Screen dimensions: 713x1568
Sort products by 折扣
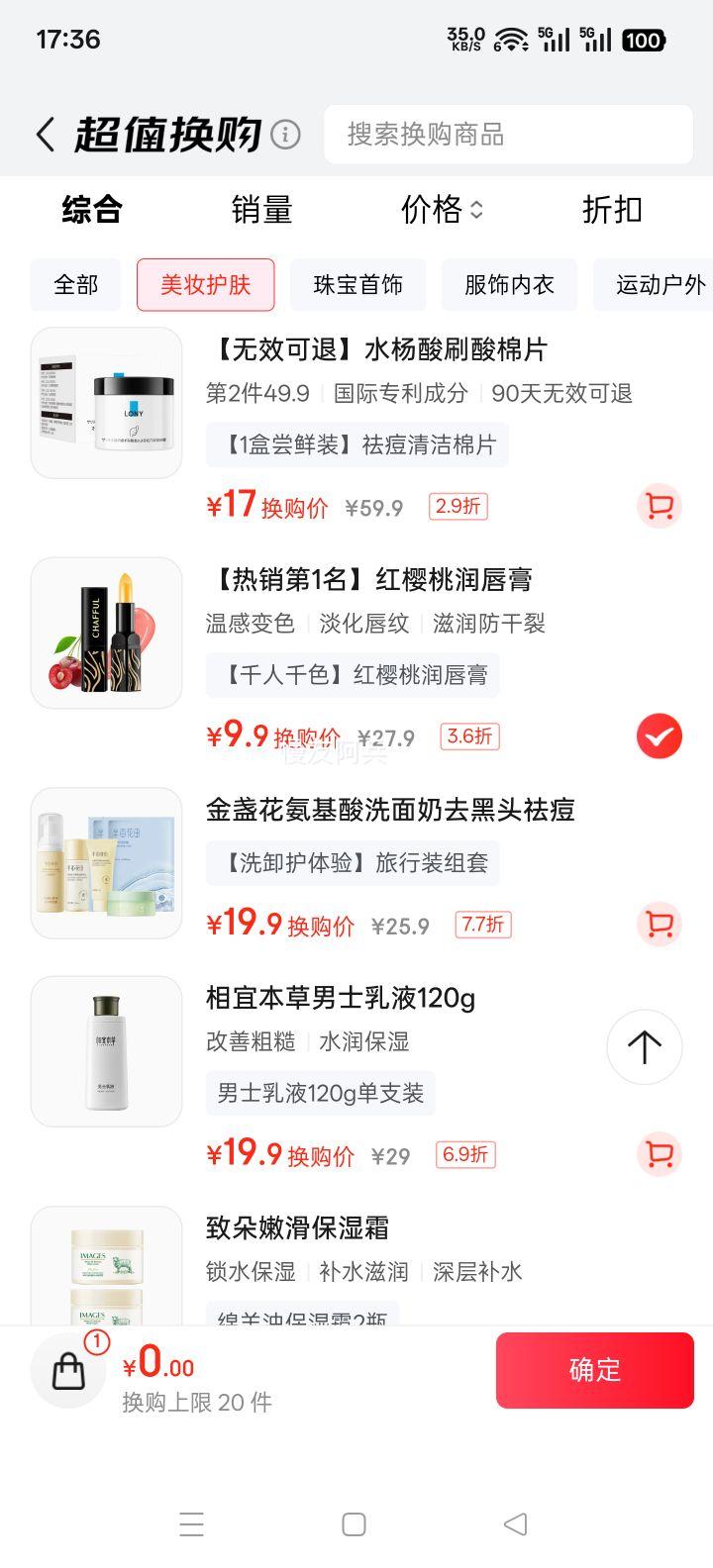[x=612, y=210]
